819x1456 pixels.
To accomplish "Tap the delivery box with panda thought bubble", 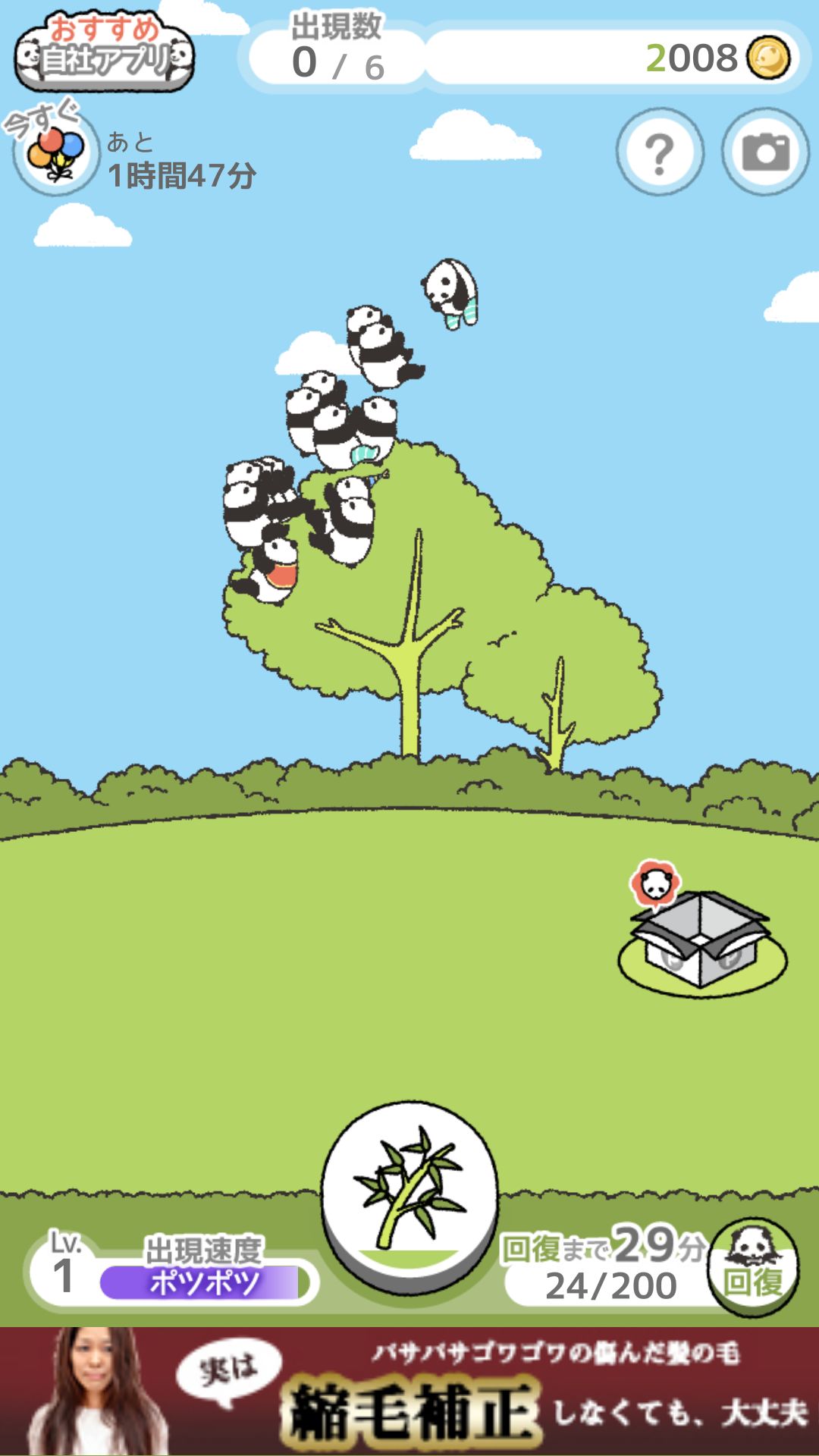I will (x=701, y=944).
